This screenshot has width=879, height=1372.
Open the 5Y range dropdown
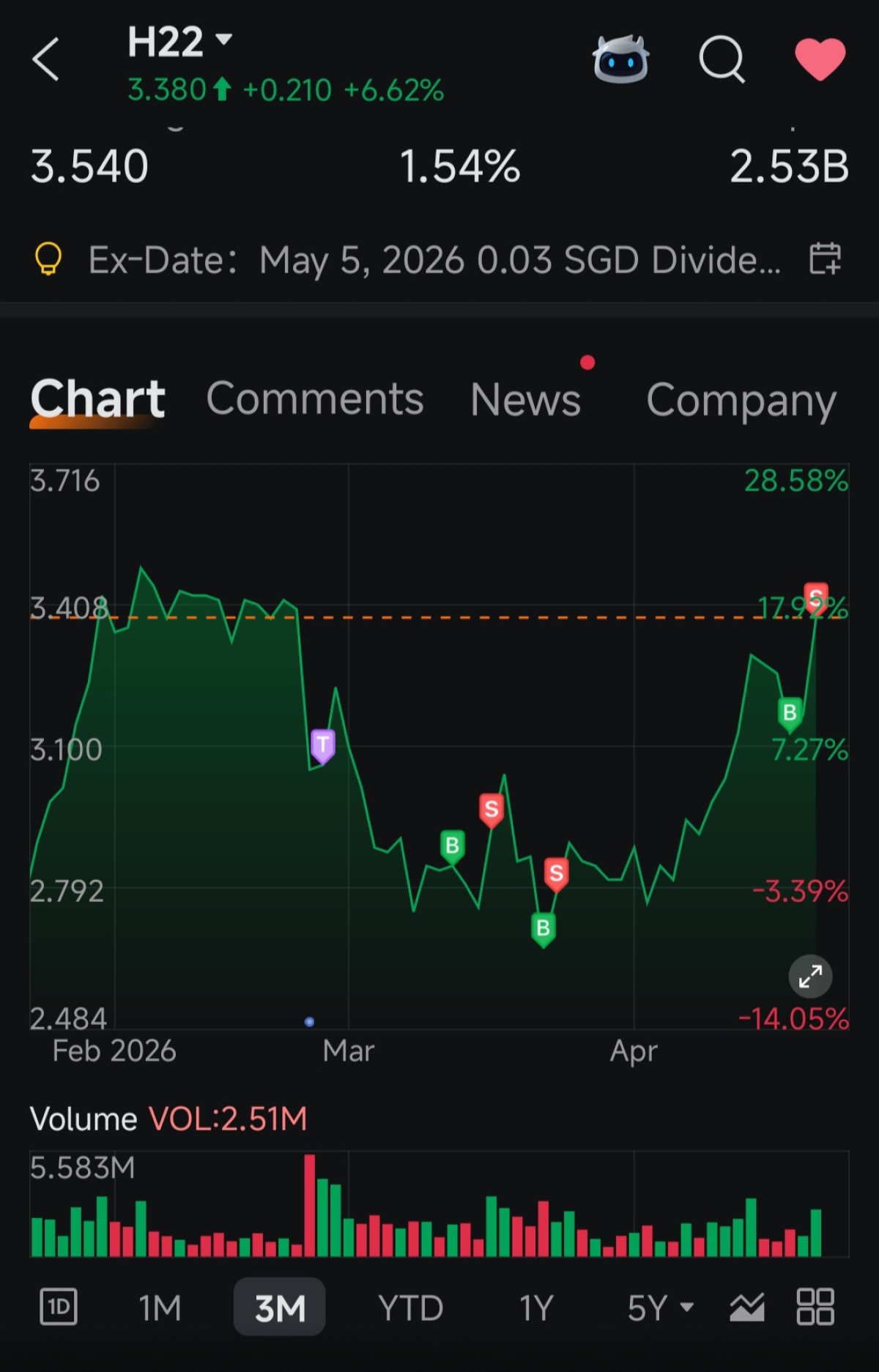(660, 1308)
